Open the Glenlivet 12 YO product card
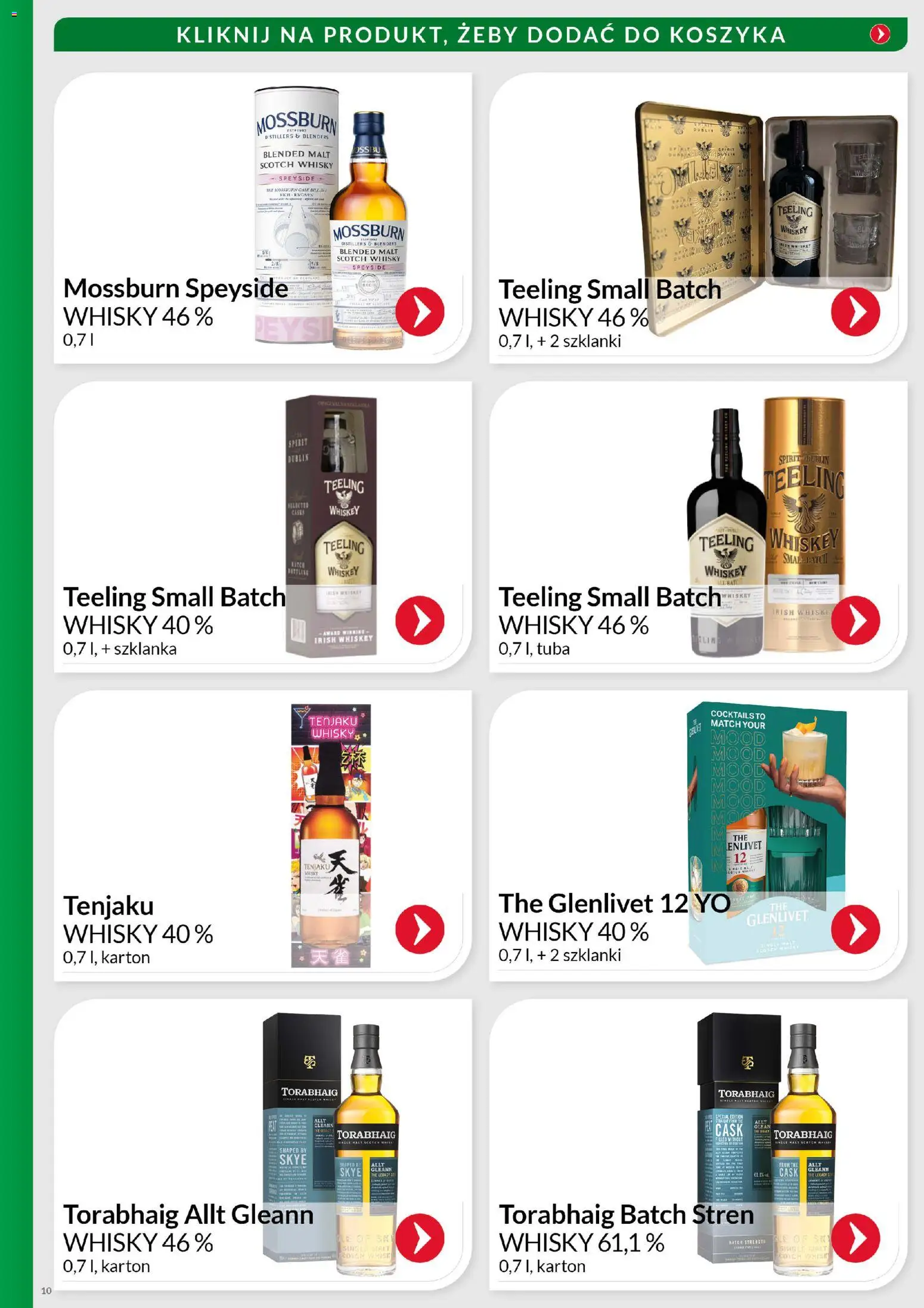This screenshot has width=924, height=1308. (697, 835)
